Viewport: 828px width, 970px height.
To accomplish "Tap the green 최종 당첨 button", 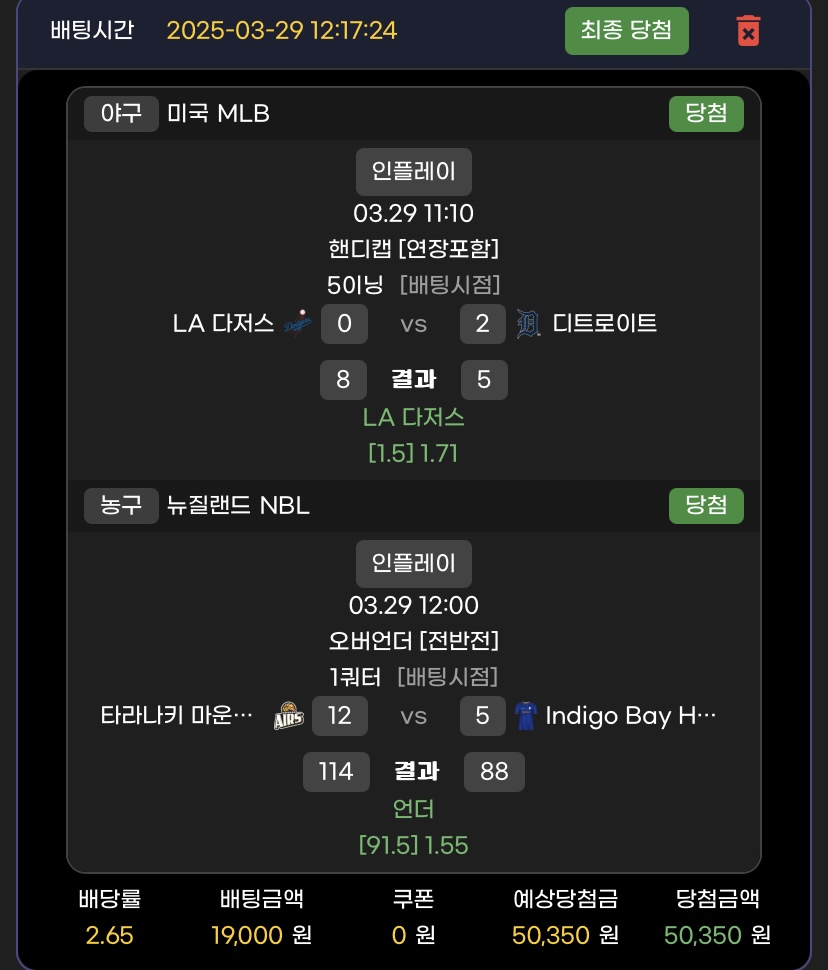I will tap(627, 30).
